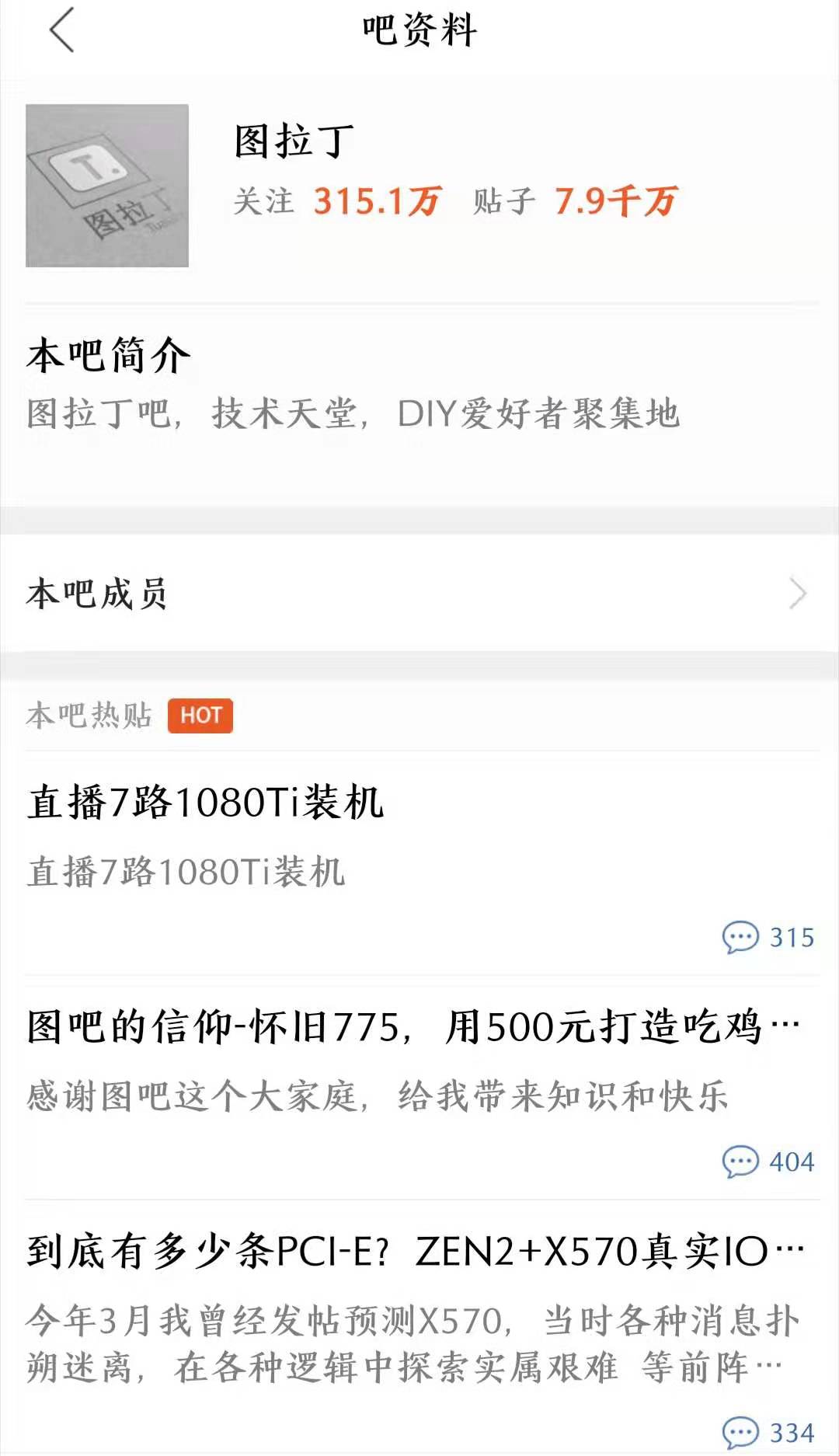Image resolution: width=839 pixels, height=1456 pixels.
Task: Click the HOT badge beside 本吧热贴
Action: (x=200, y=717)
